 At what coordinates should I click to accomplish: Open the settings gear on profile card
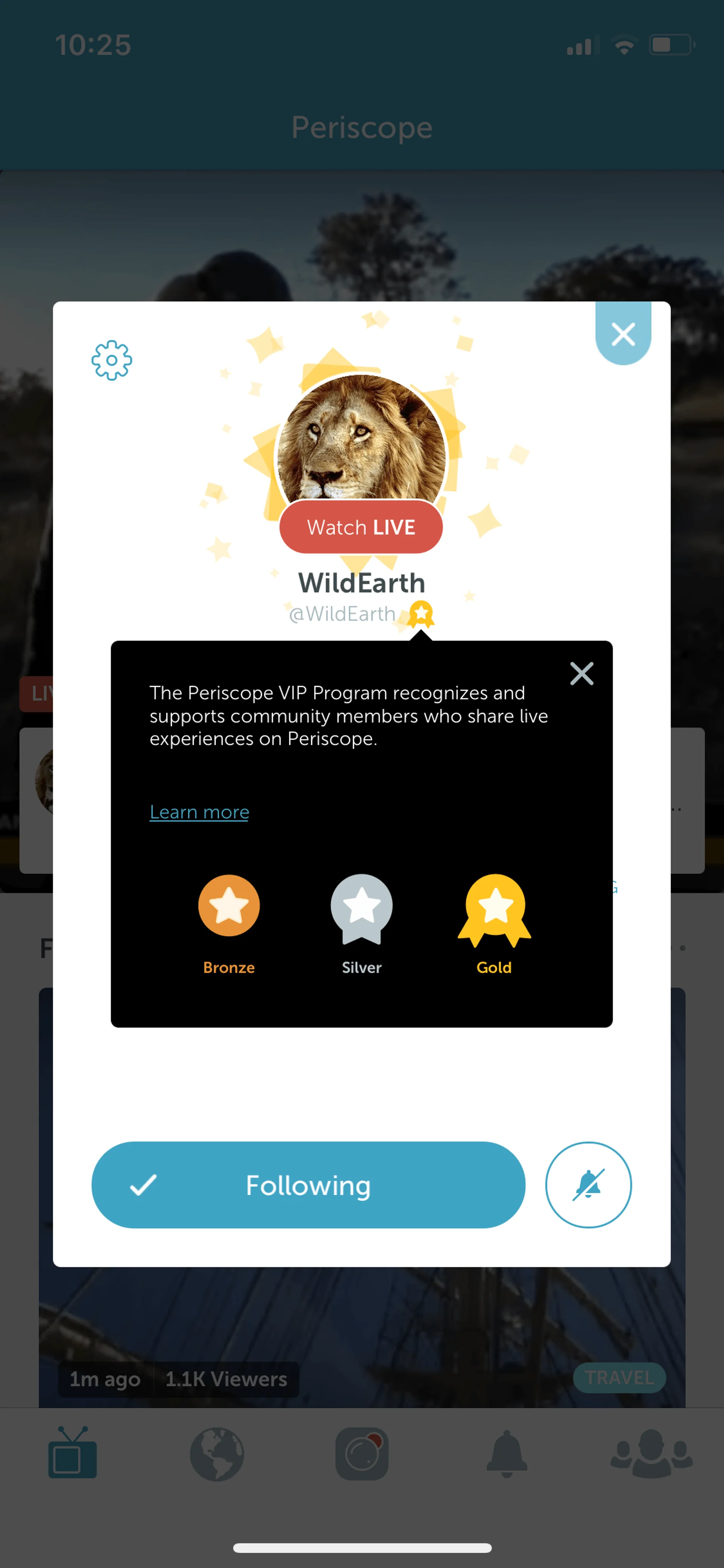[x=111, y=360]
